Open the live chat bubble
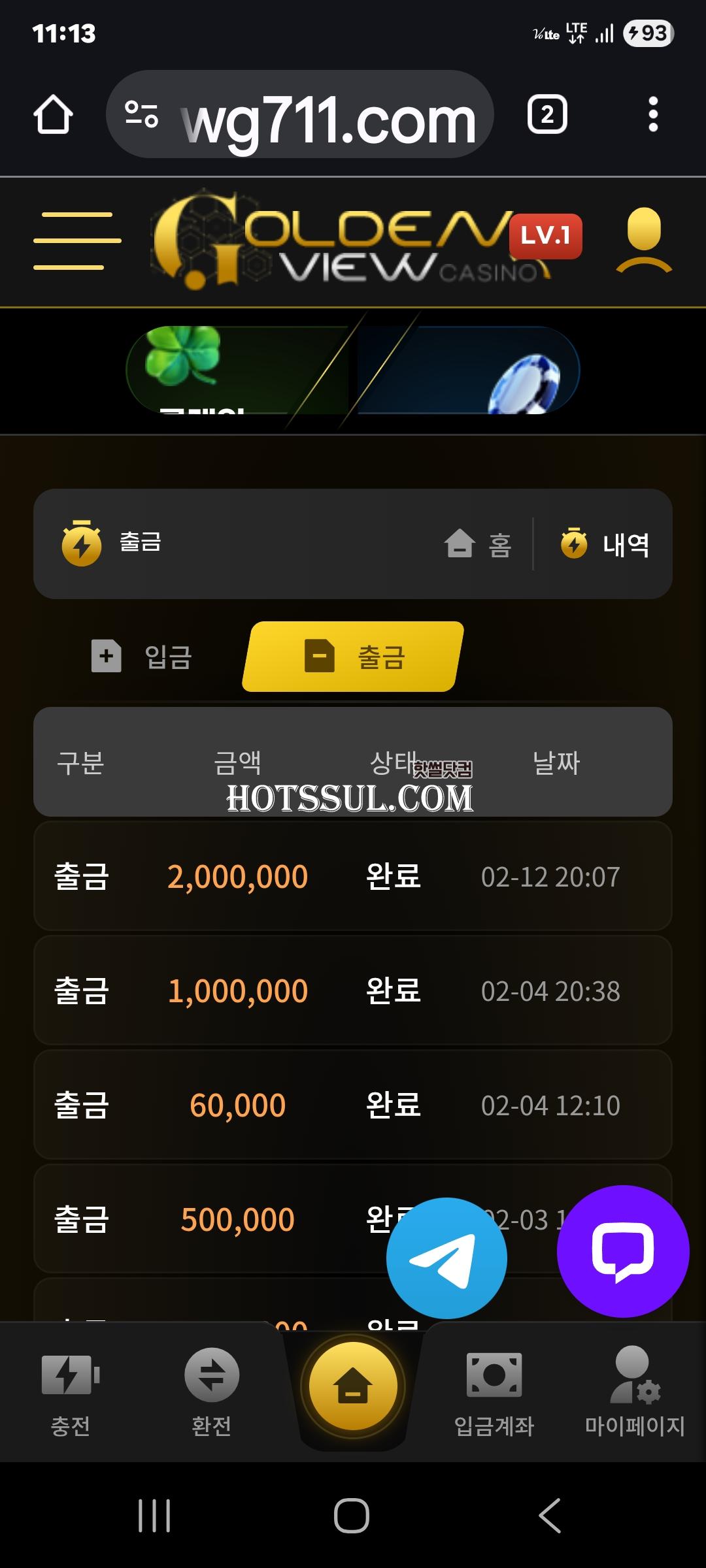The image size is (706, 1568). 622,1251
